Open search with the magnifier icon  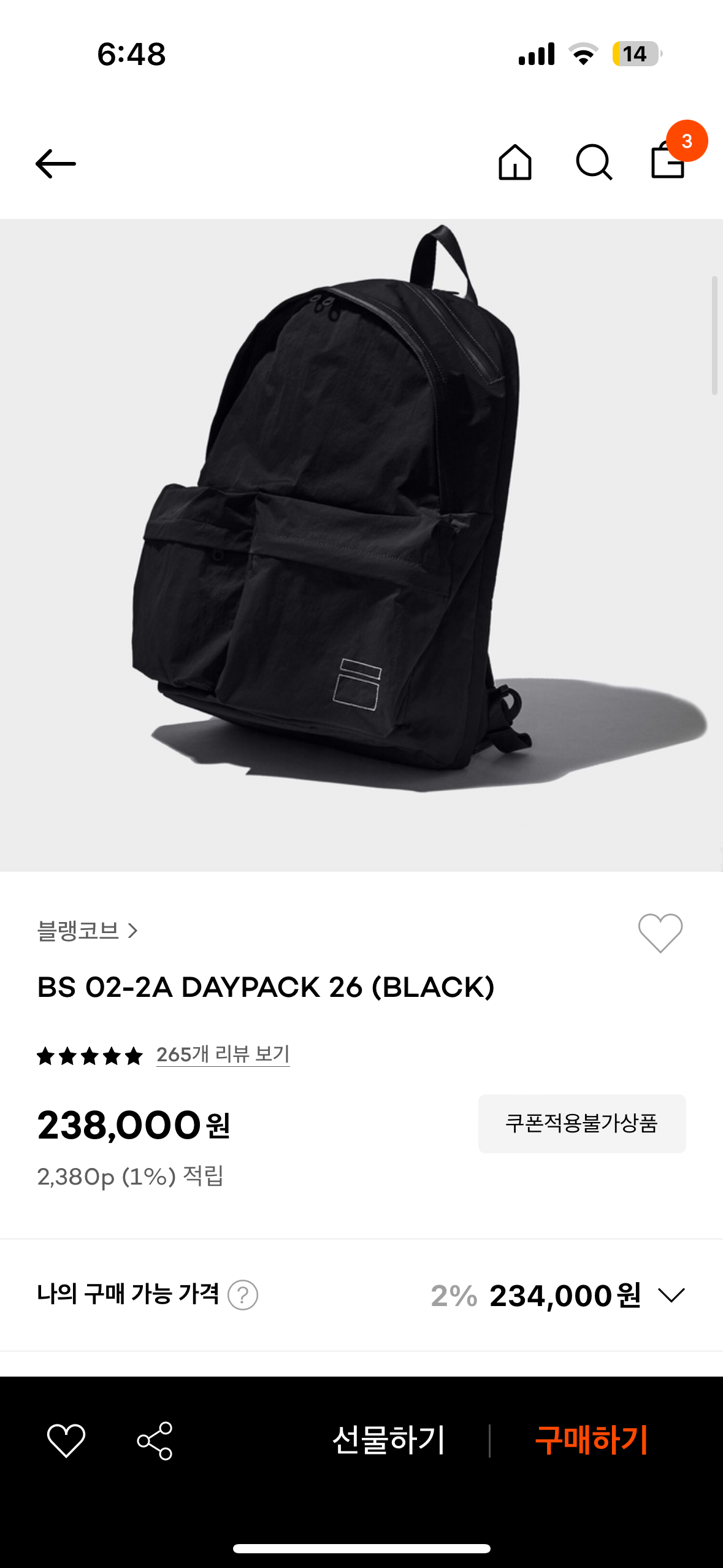[594, 163]
